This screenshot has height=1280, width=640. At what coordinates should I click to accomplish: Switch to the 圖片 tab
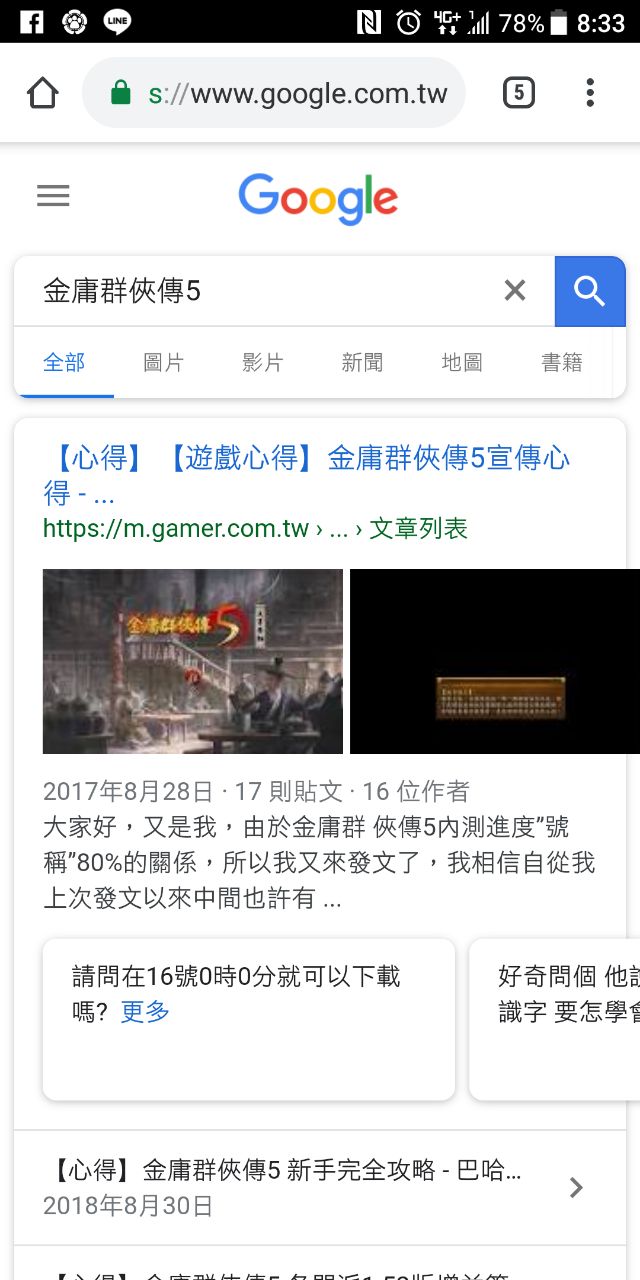[x=163, y=363]
